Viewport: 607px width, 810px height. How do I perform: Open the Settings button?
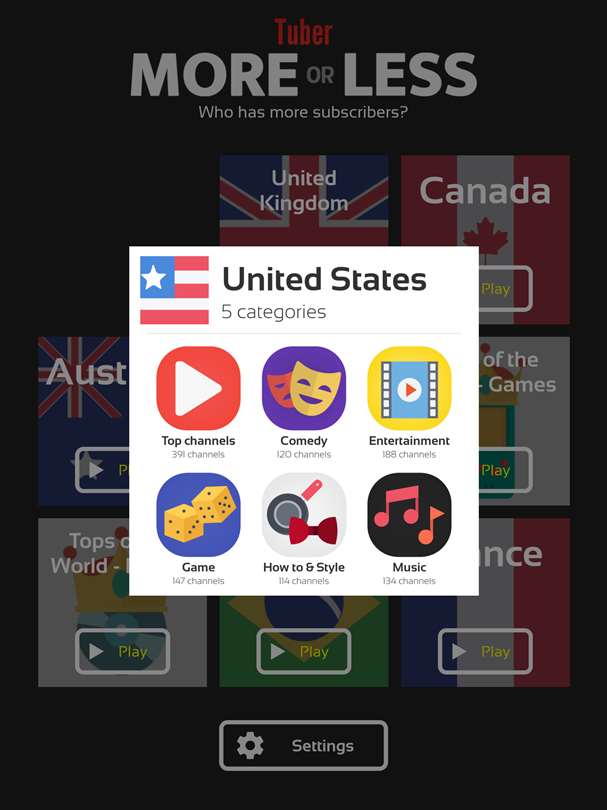pyautogui.click(x=303, y=746)
